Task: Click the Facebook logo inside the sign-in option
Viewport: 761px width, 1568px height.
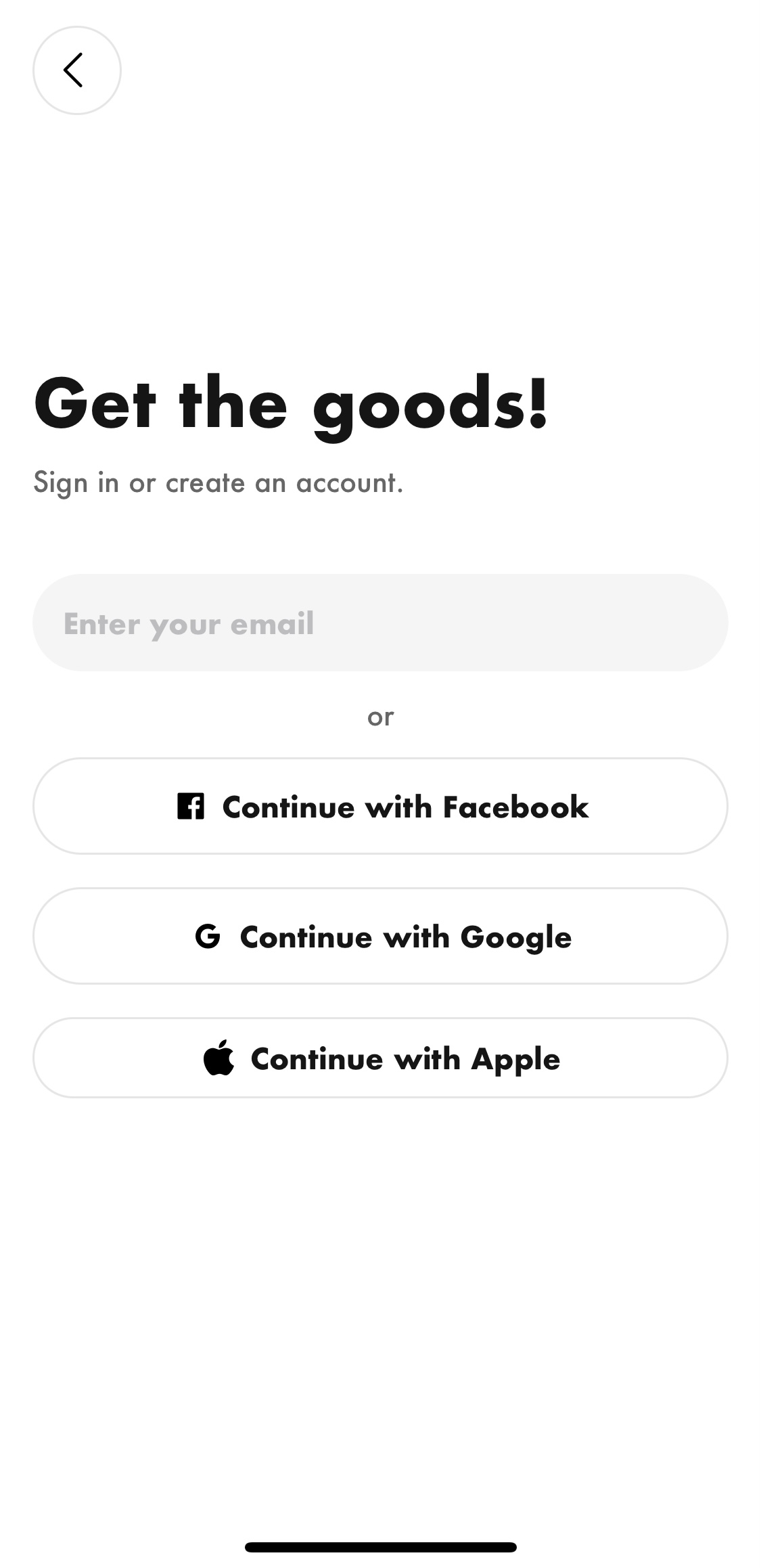Action: [x=190, y=806]
